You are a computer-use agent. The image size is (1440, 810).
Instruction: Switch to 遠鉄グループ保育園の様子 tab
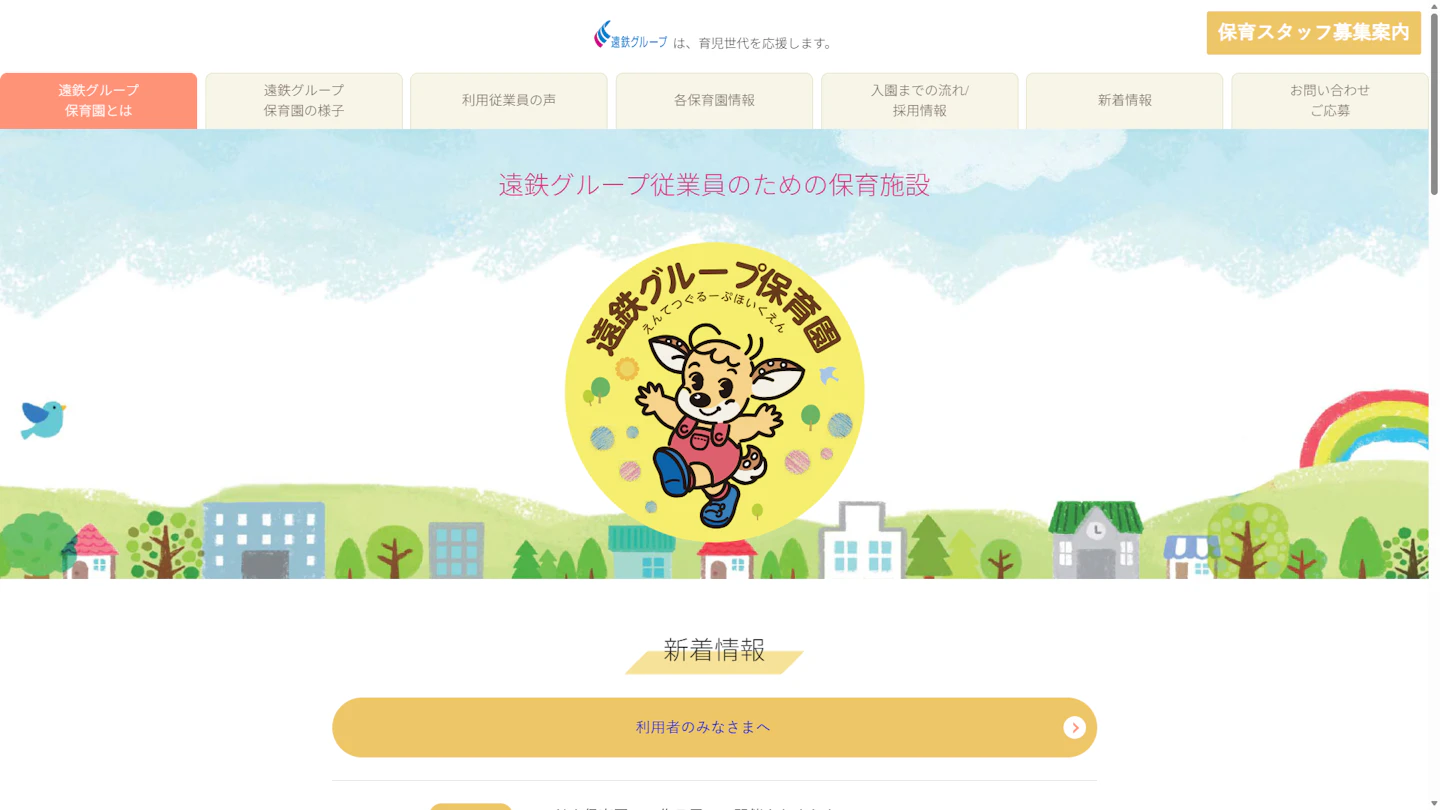pyautogui.click(x=304, y=100)
